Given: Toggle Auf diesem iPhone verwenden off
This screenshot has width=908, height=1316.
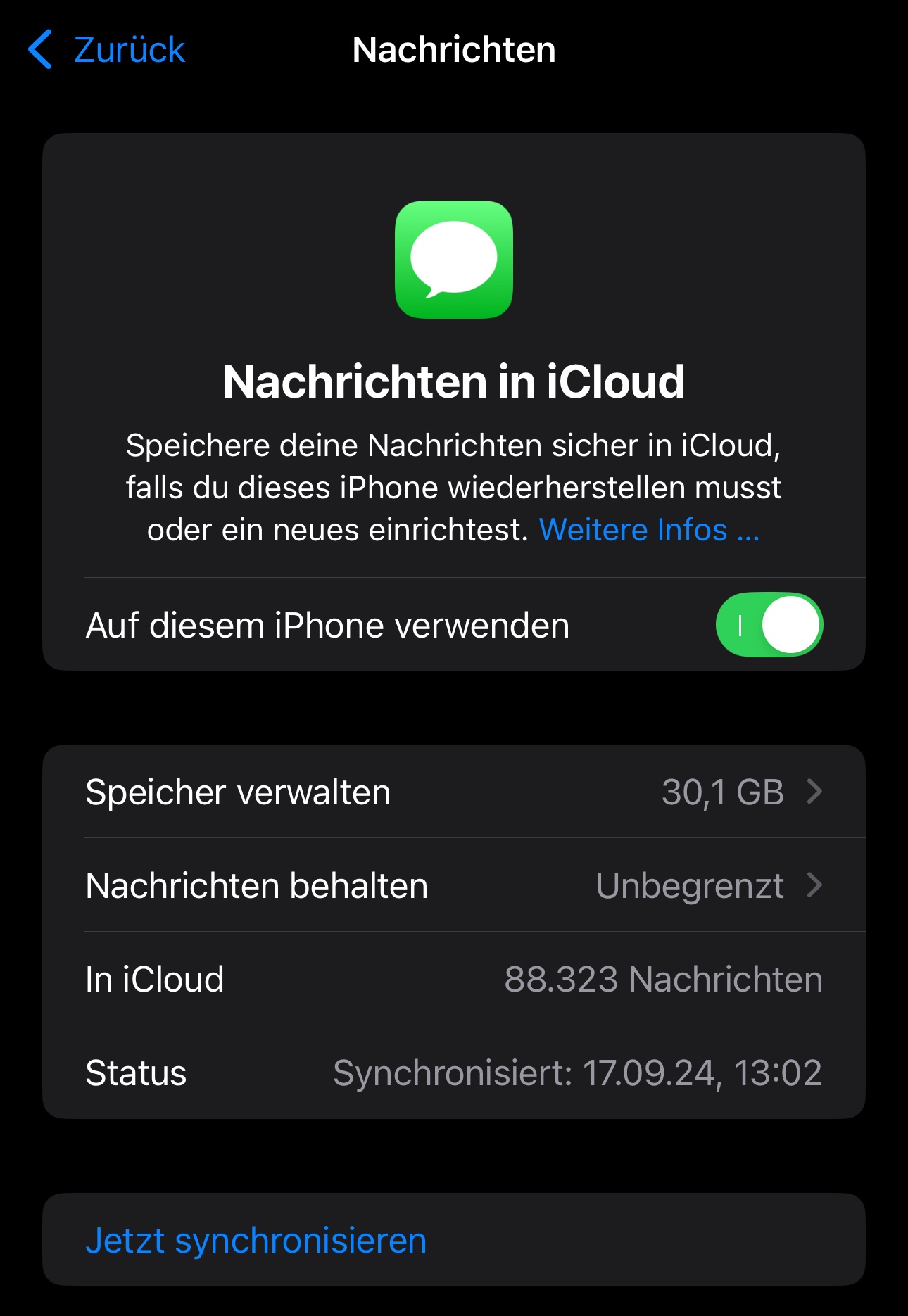Looking at the screenshot, I should 769,625.
